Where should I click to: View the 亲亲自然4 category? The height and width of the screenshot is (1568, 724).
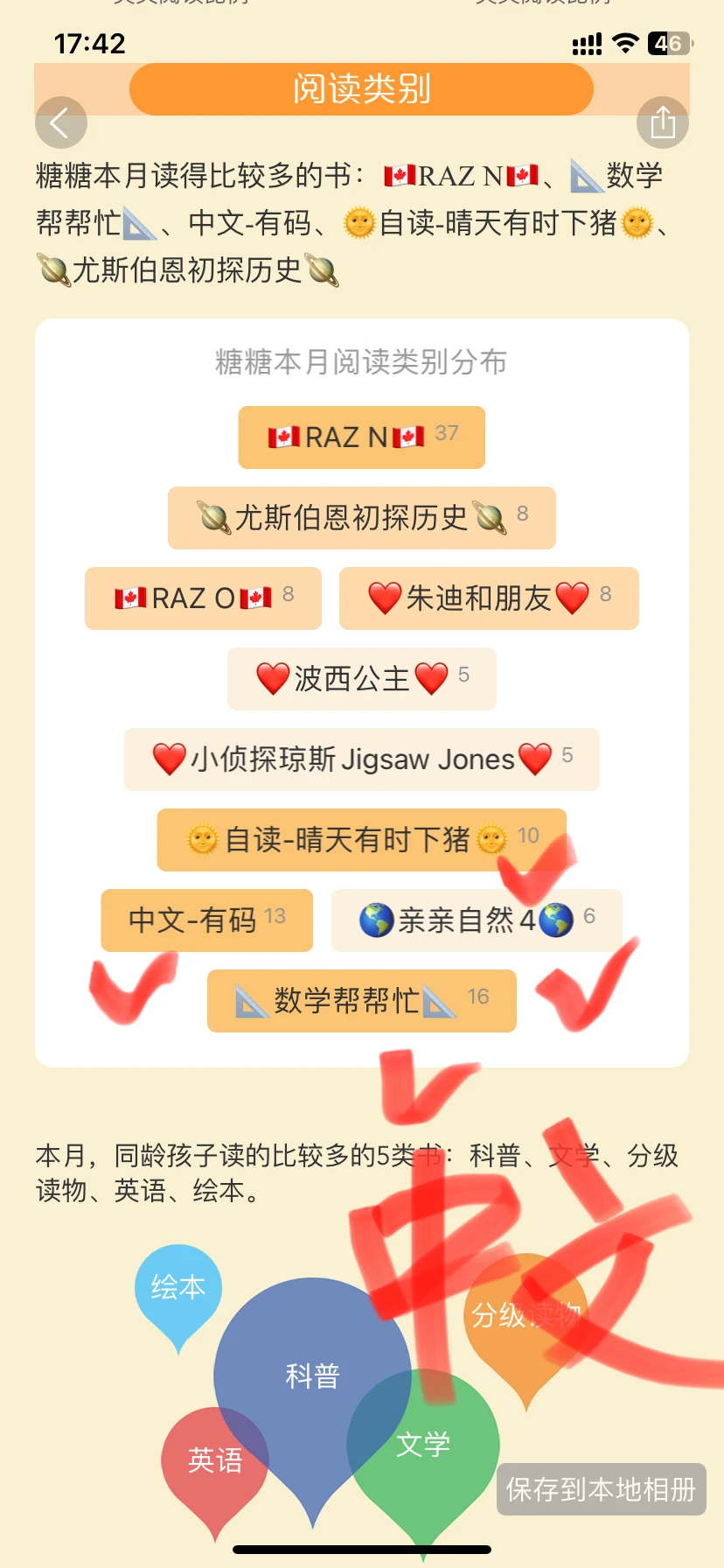pyautogui.click(x=477, y=920)
